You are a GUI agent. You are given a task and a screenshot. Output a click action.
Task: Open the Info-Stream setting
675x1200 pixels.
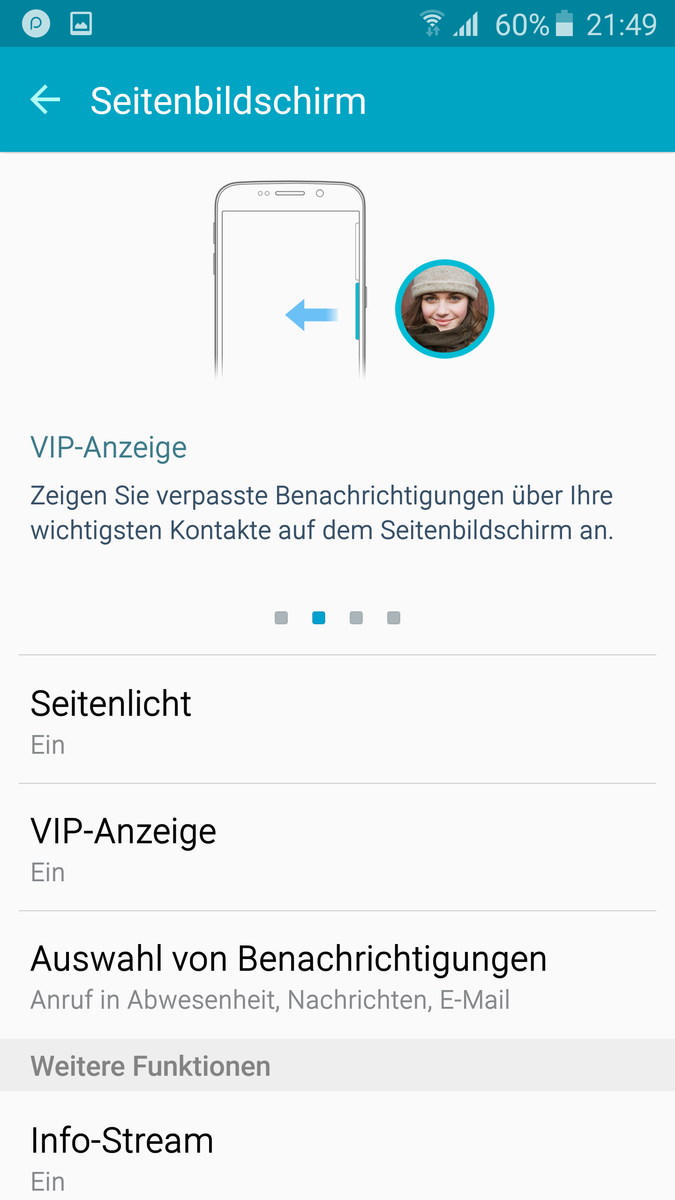point(337,1155)
